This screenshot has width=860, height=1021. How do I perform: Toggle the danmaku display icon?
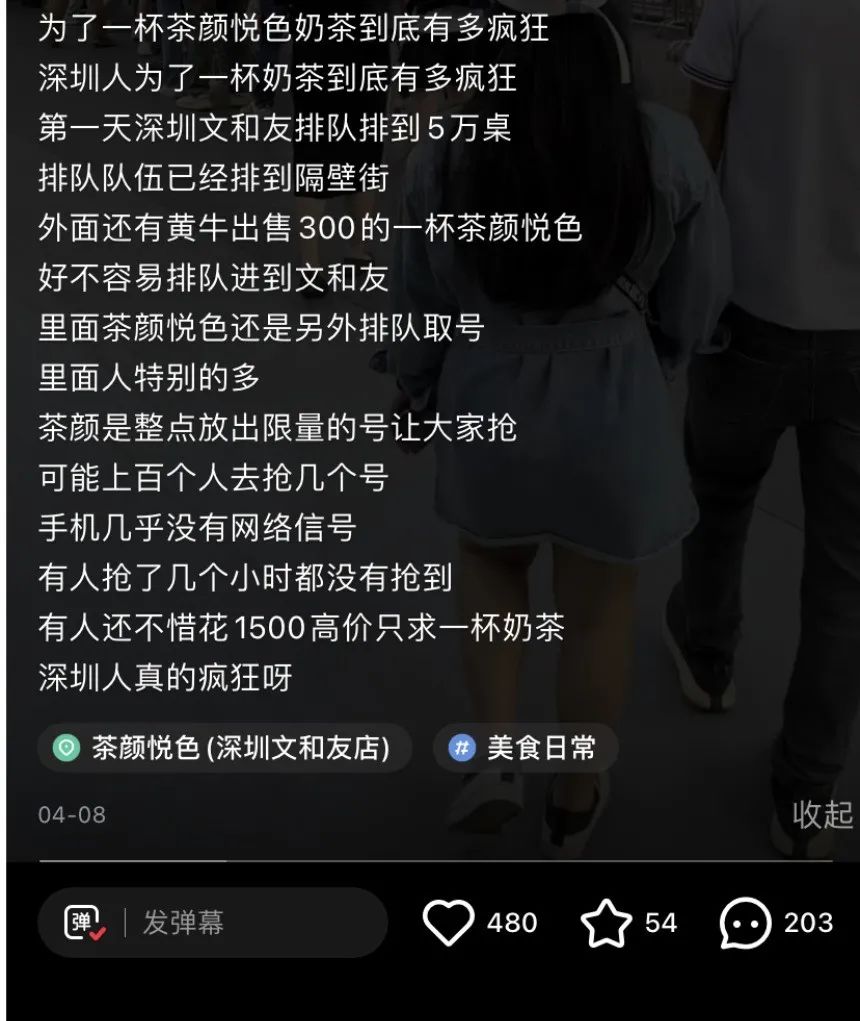[85, 922]
